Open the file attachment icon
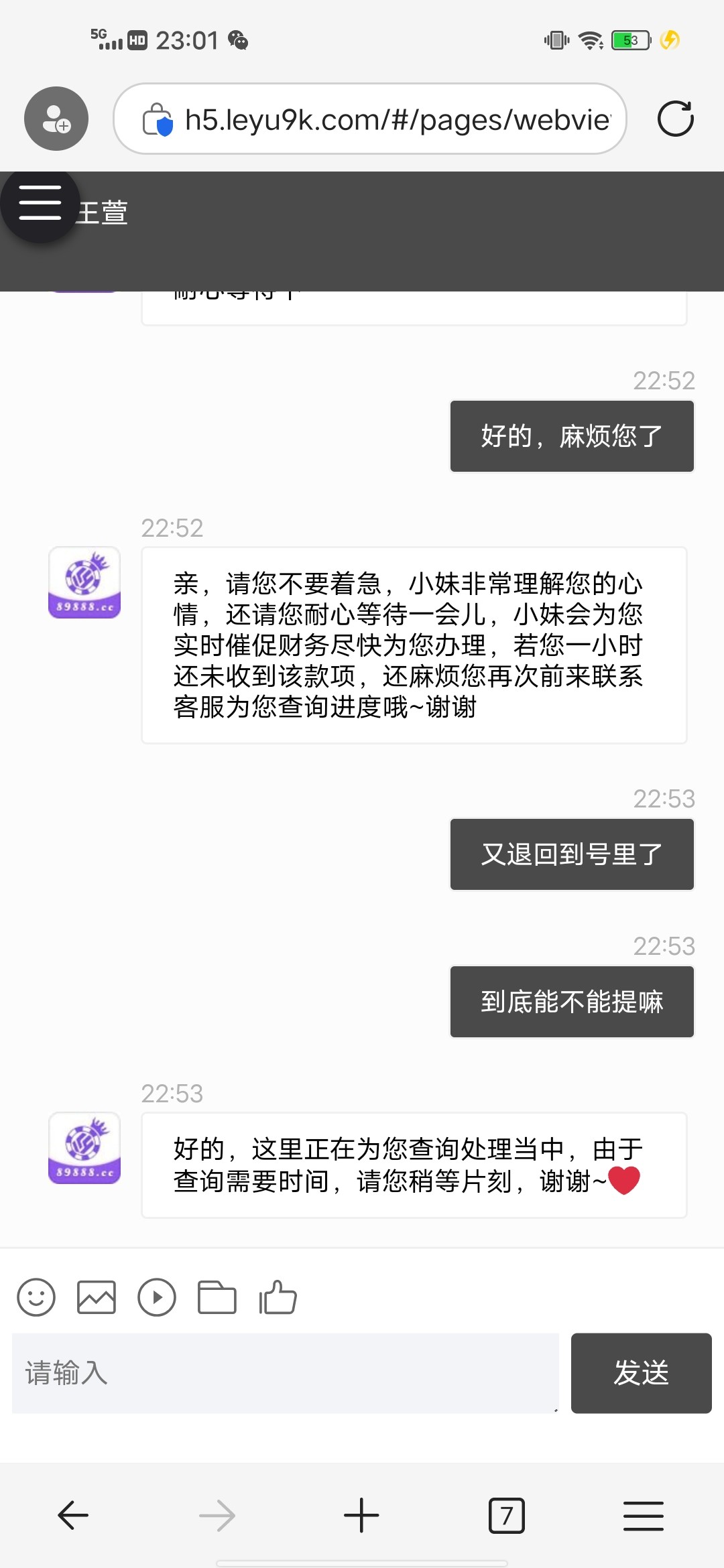The height and width of the screenshot is (1568, 724). pyautogui.click(x=217, y=1297)
